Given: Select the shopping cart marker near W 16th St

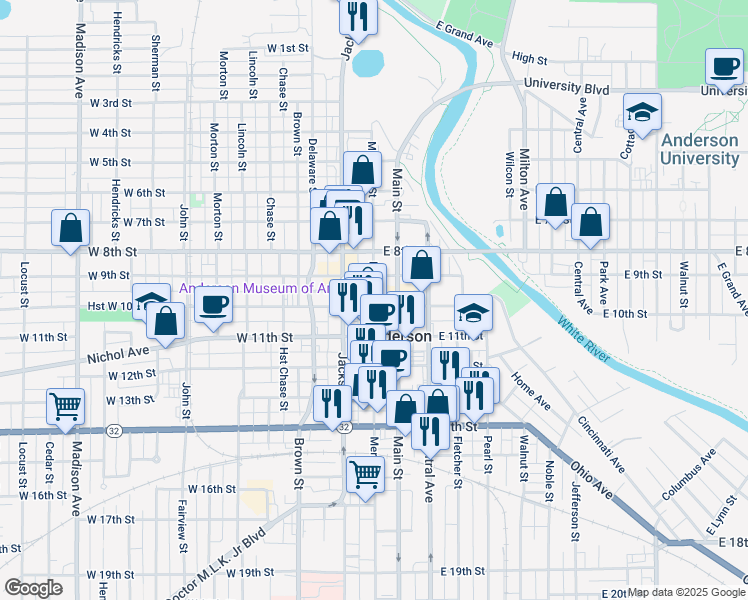Looking at the screenshot, I should (x=365, y=475).
